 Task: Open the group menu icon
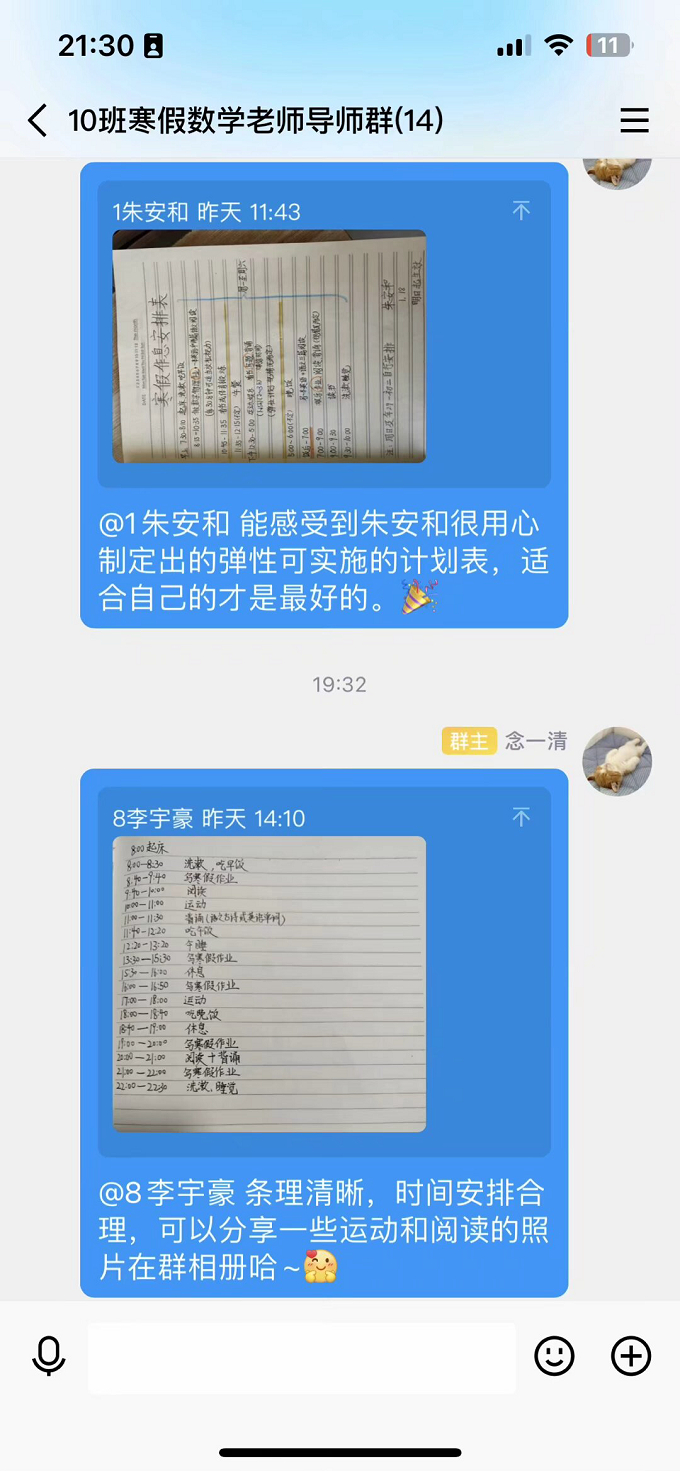click(634, 121)
